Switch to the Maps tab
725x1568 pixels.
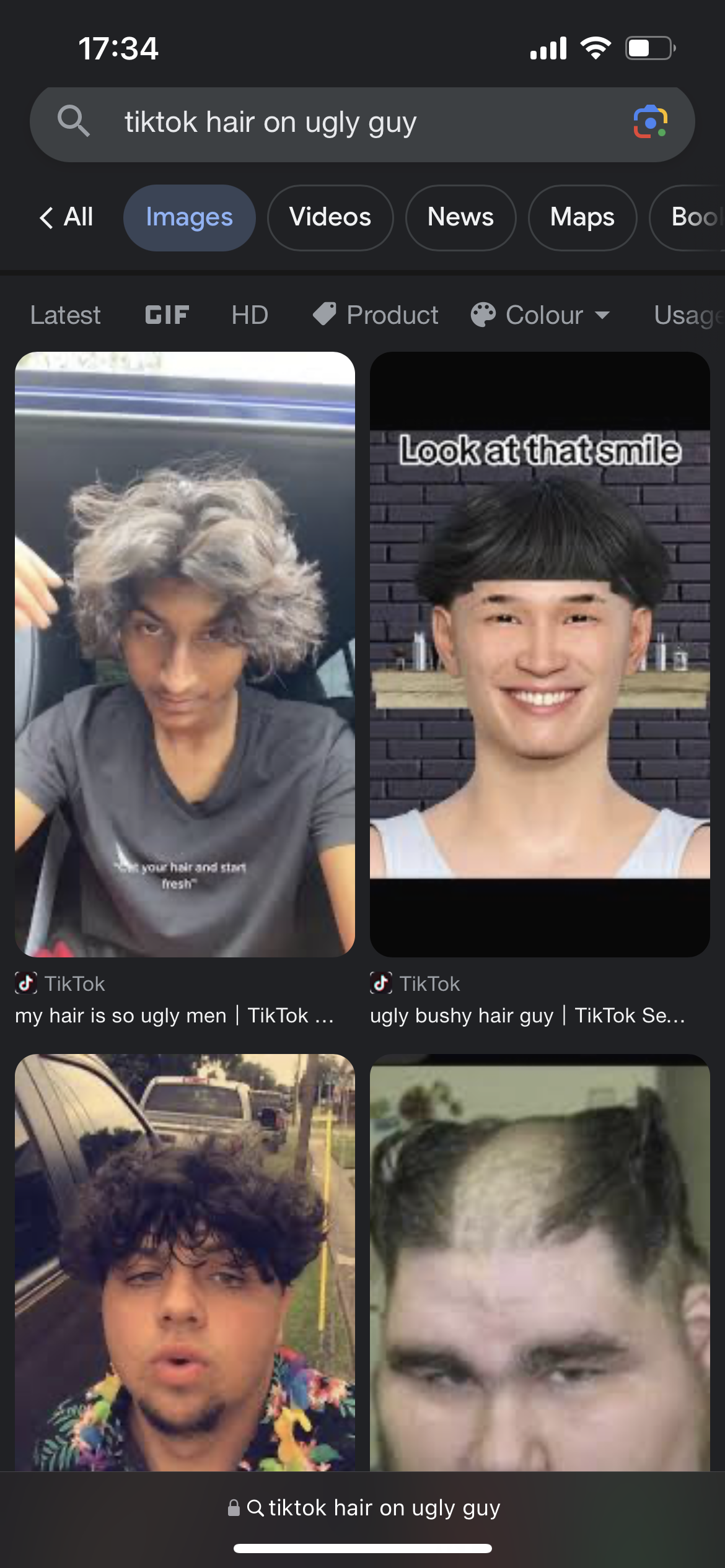582,217
